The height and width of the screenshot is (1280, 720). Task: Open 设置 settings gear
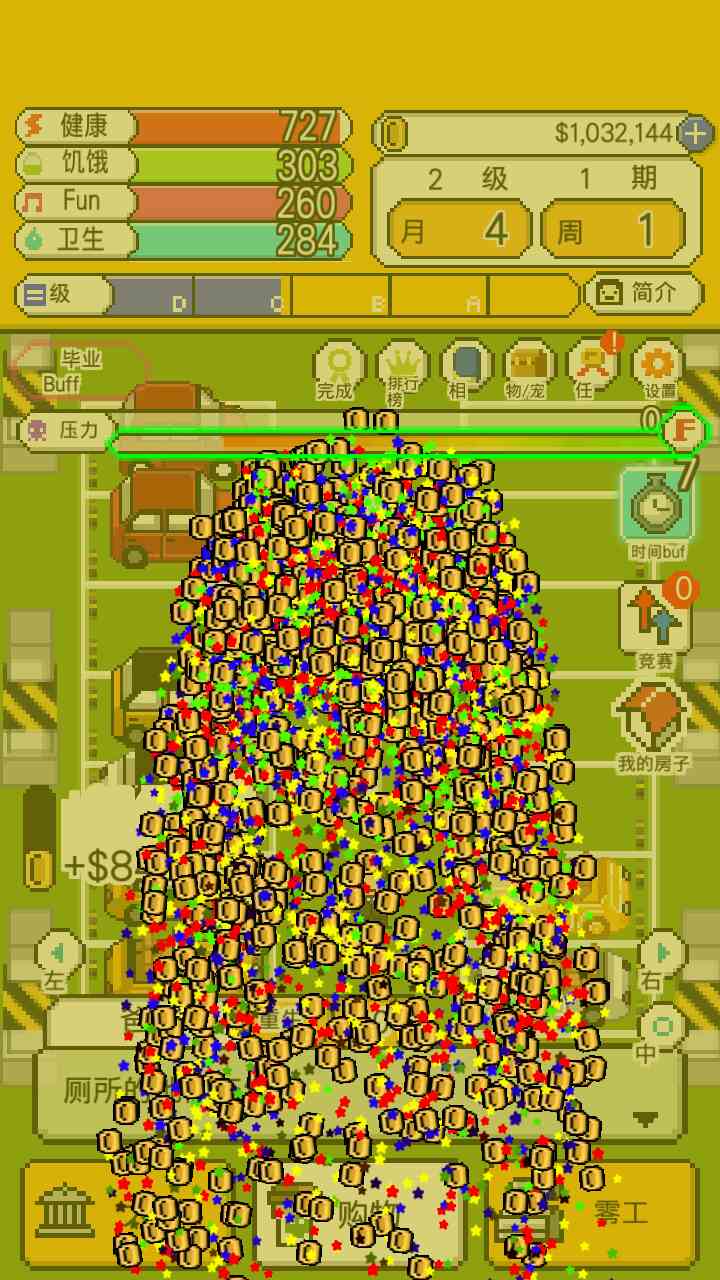(657, 368)
